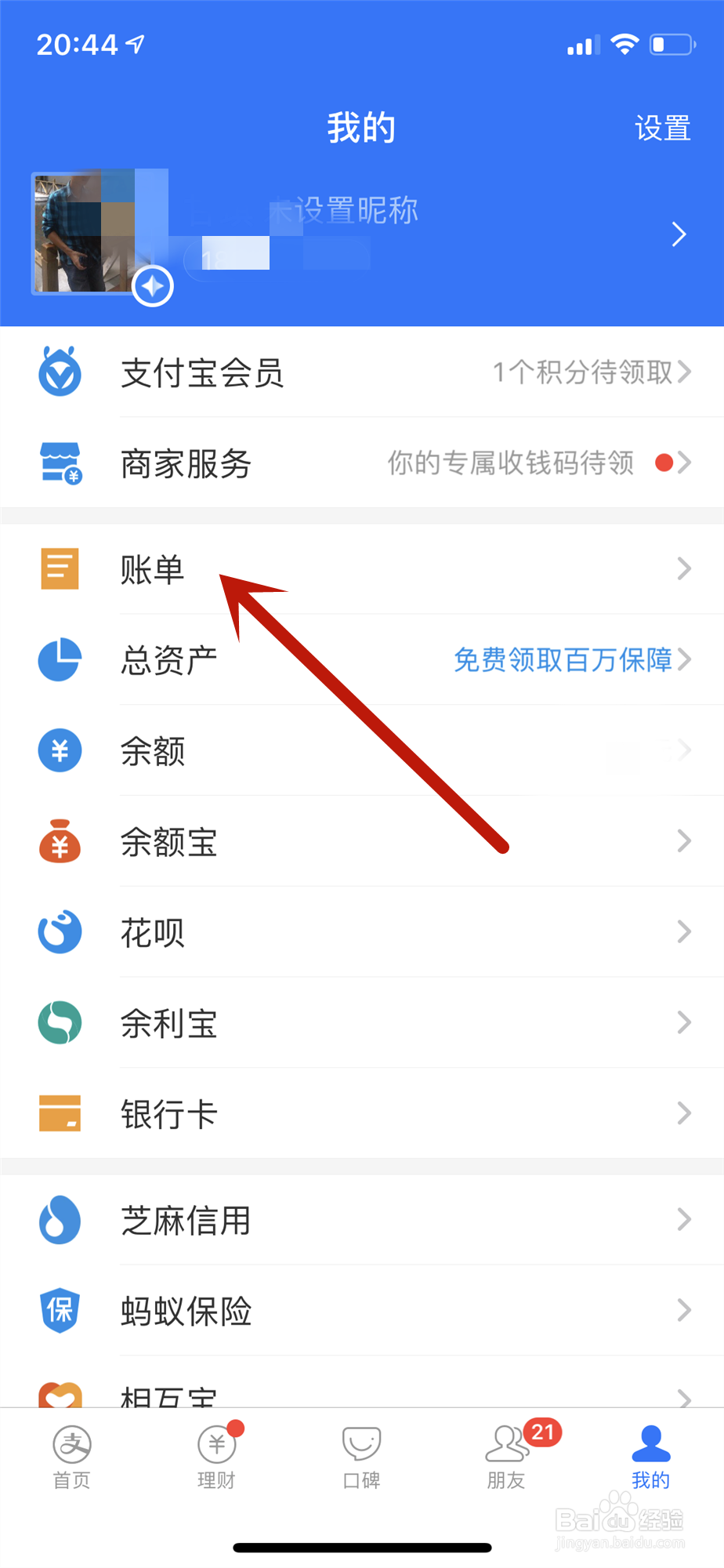Image resolution: width=724 pixels, height=1568 pixels.
Task: Click the 余利宝 green icon
Action: pos(60,1023)
